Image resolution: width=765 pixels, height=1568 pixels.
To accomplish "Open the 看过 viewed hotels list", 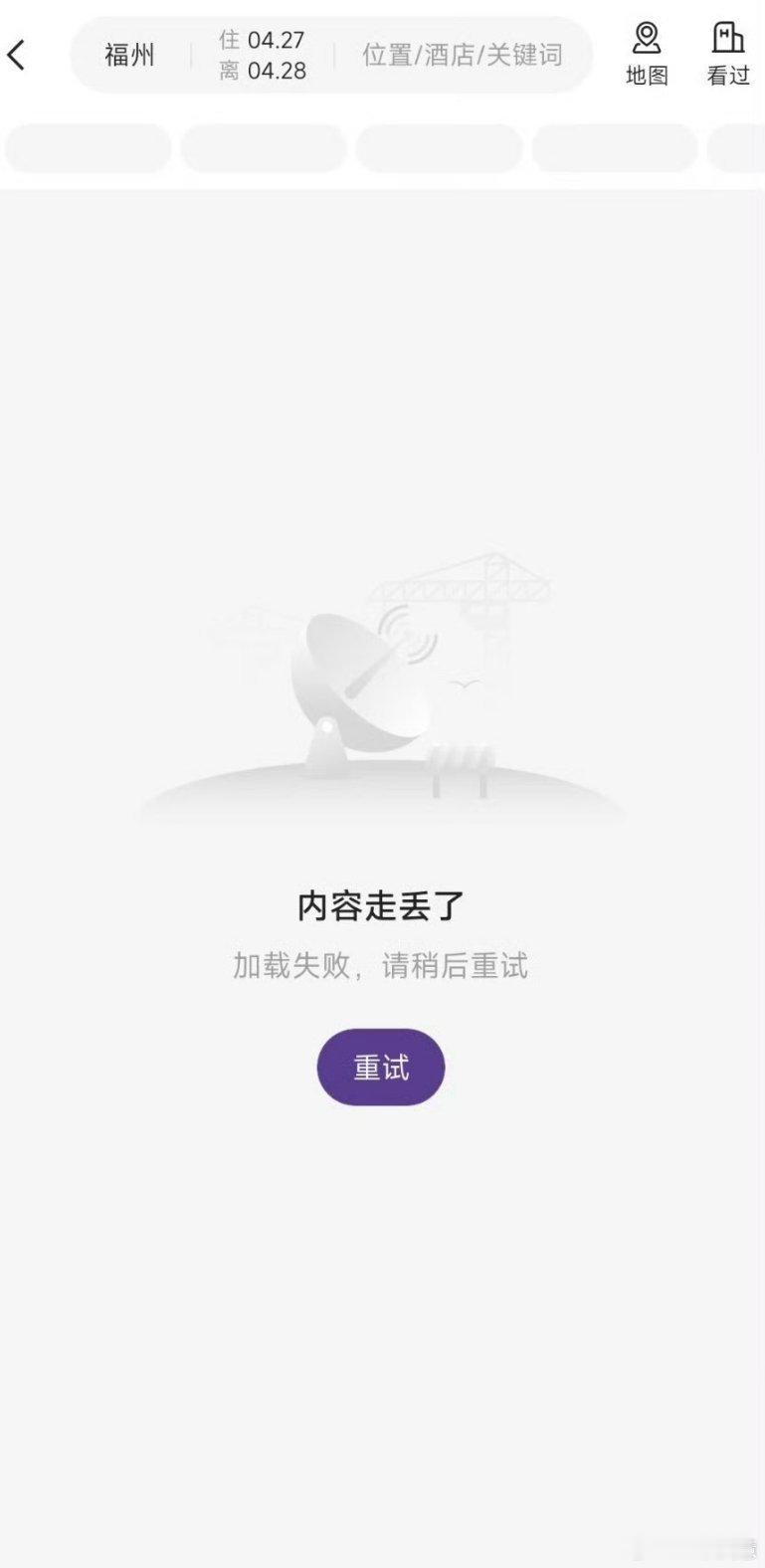I will (728, 54).
